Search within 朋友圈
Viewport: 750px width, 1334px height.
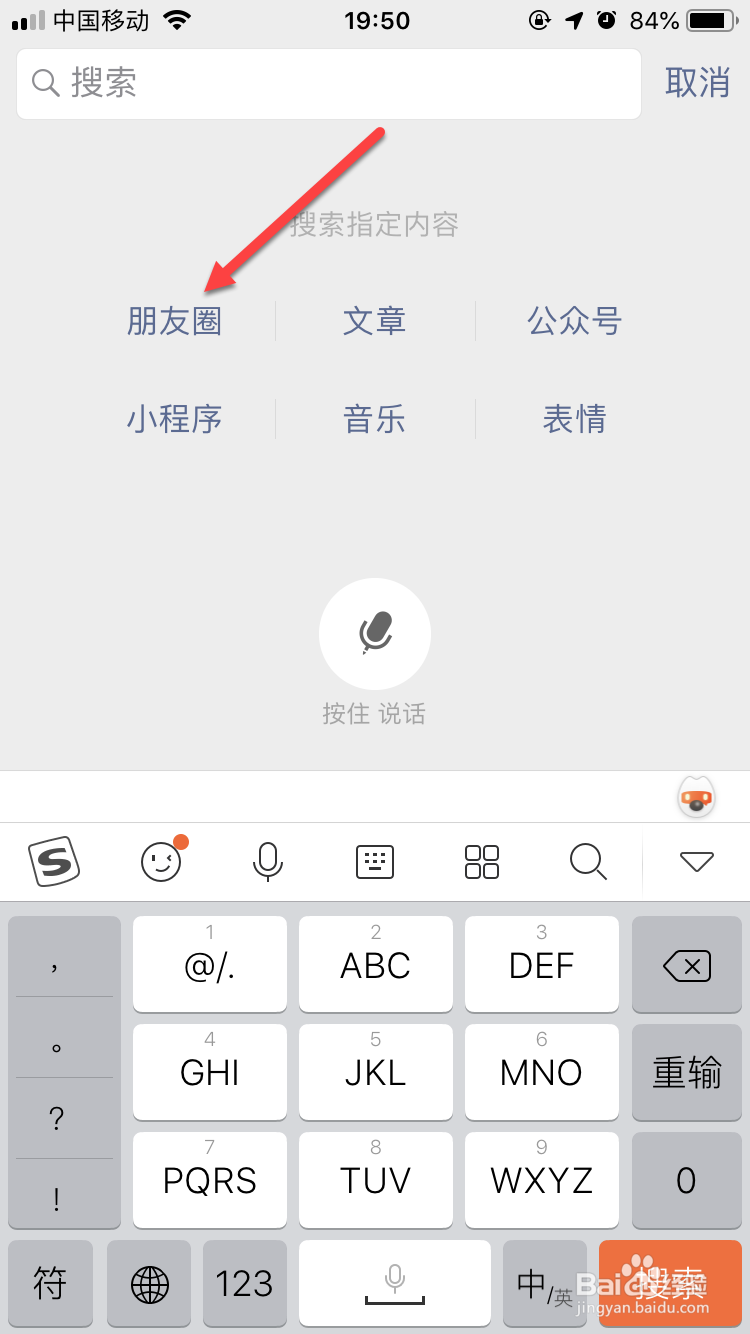174,321
